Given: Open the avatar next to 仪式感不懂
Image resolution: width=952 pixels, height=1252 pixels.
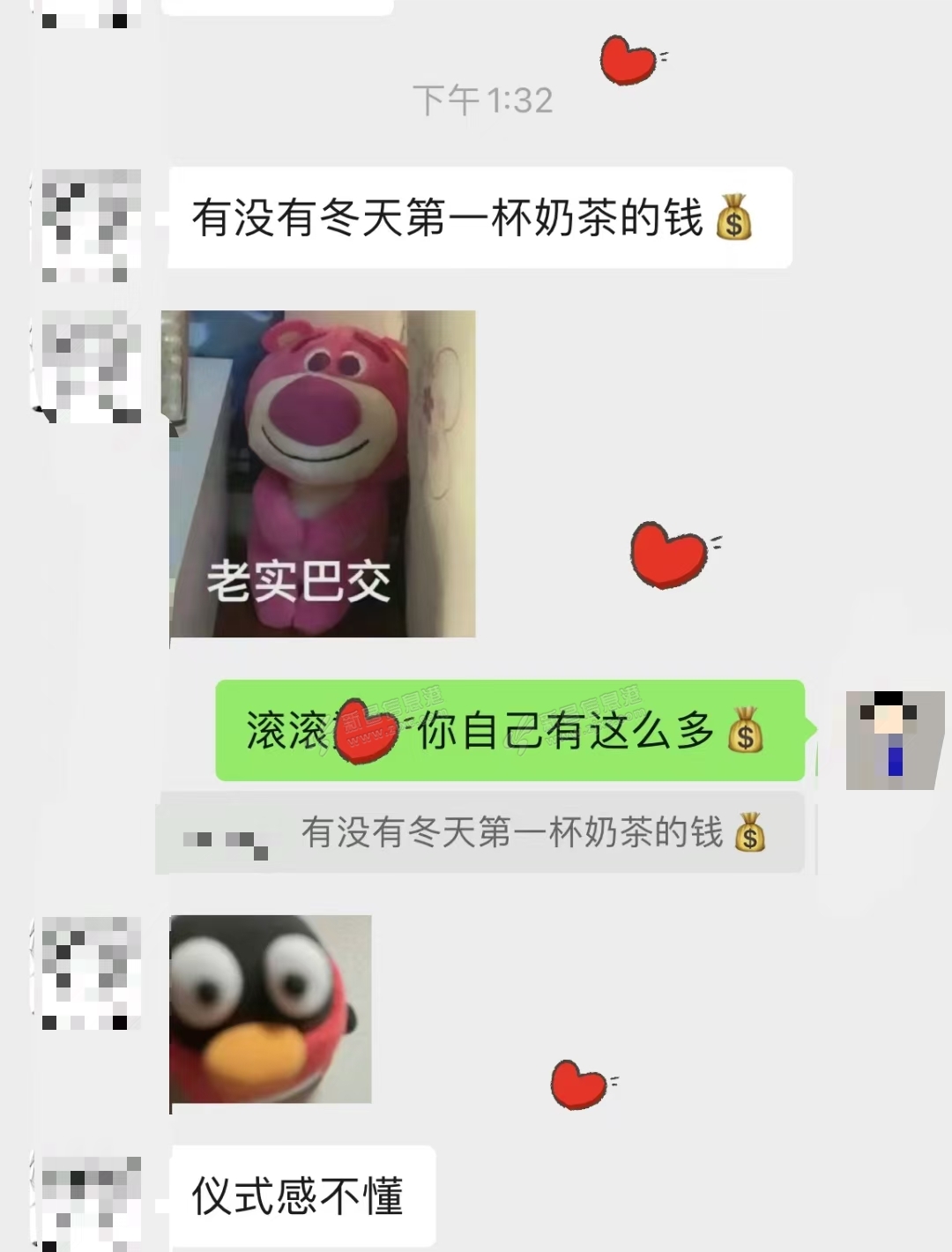Looking at the screenshot, I should pyautogui.click(x=92, y=1203).
